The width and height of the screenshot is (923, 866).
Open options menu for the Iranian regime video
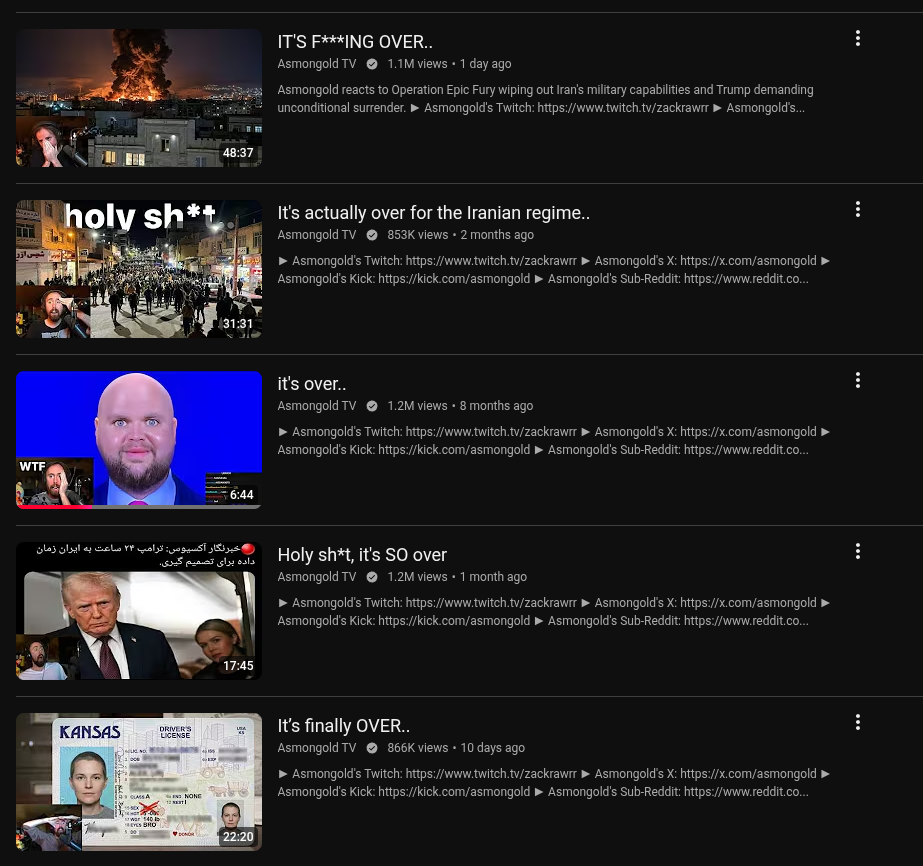858,209
